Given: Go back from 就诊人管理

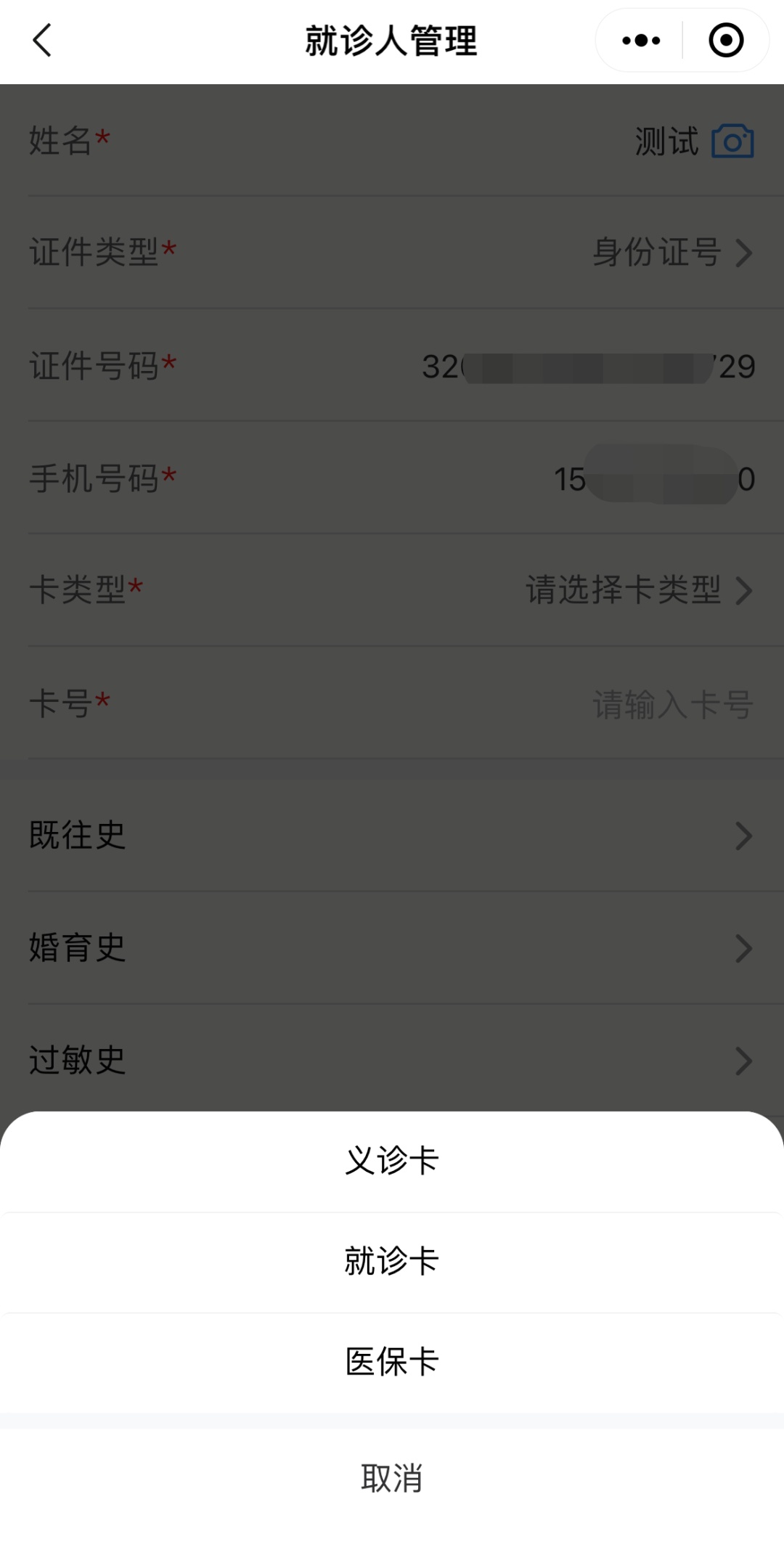Looking at the screenshot, I should click(x=43, y=41).
